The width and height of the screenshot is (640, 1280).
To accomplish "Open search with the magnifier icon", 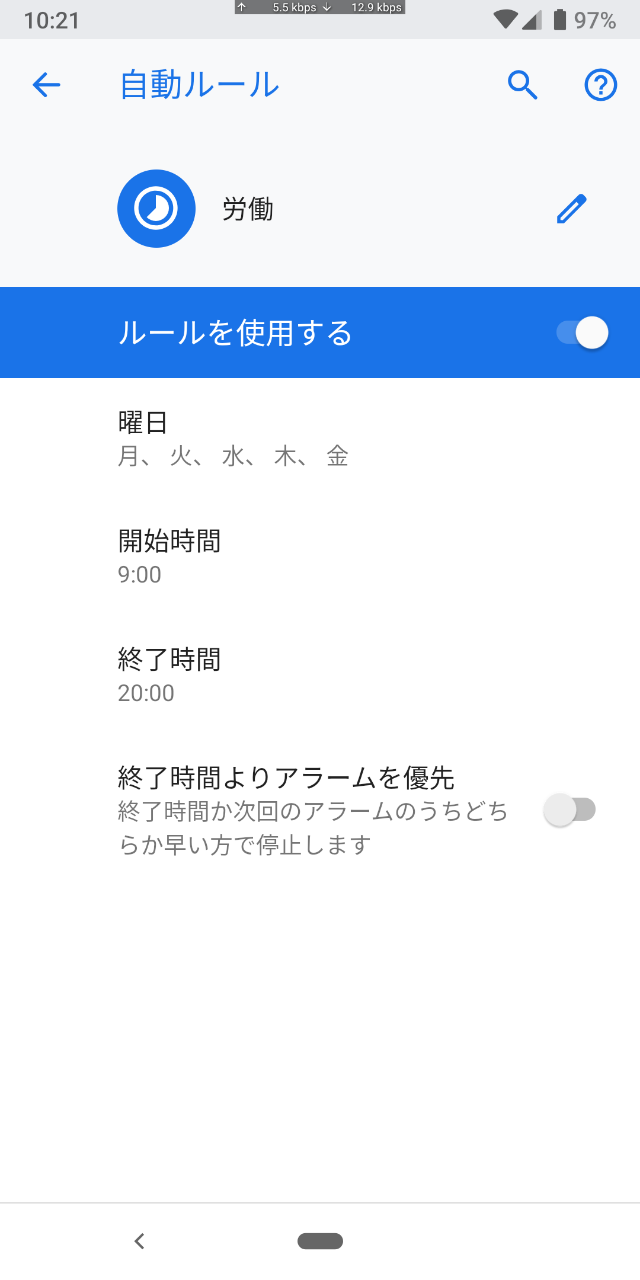I will pos(522,85).
